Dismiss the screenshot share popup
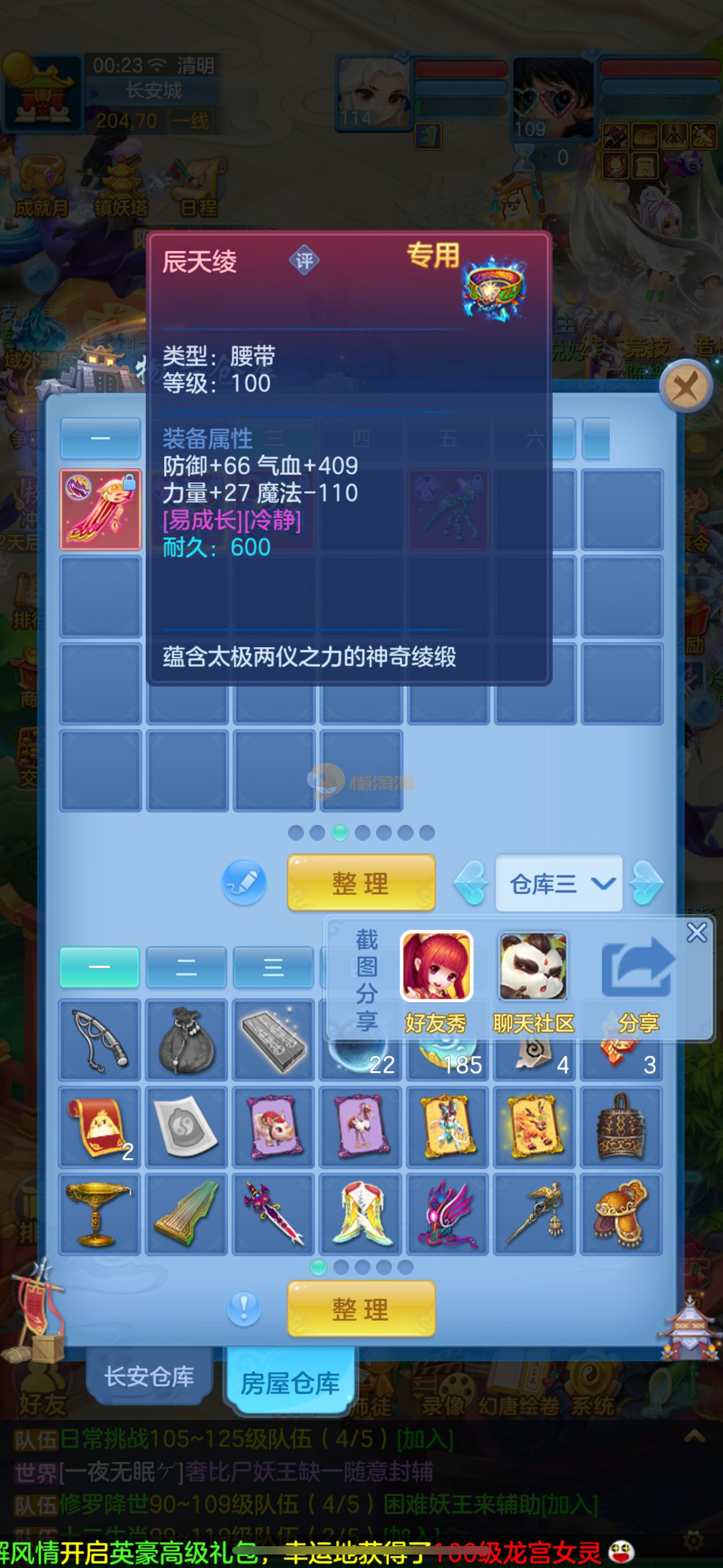The image size is (723, 1568). pyautogui.click(x=696, y=932)
